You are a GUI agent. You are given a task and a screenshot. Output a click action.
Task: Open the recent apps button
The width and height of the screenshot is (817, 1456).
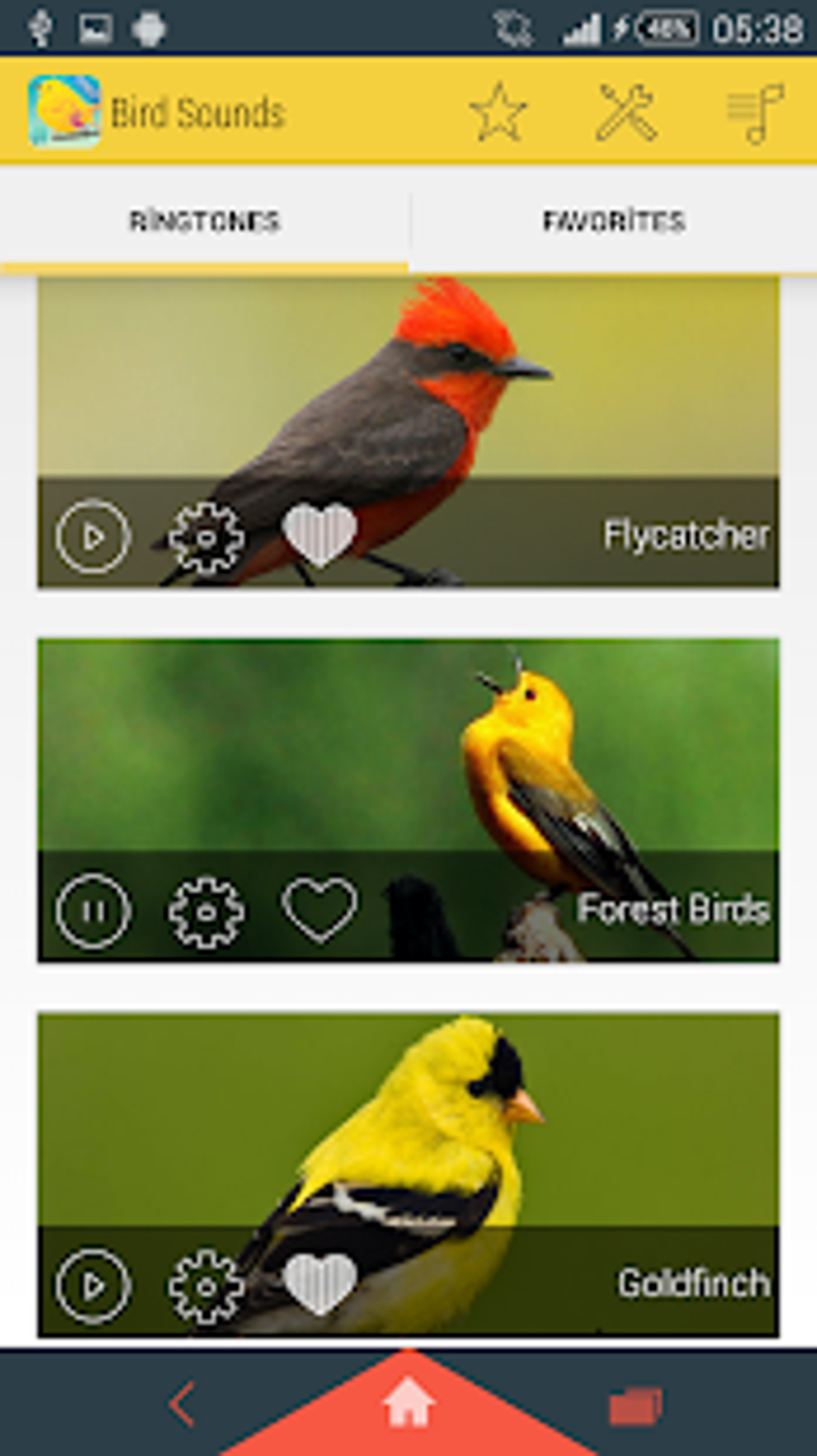636,1405
